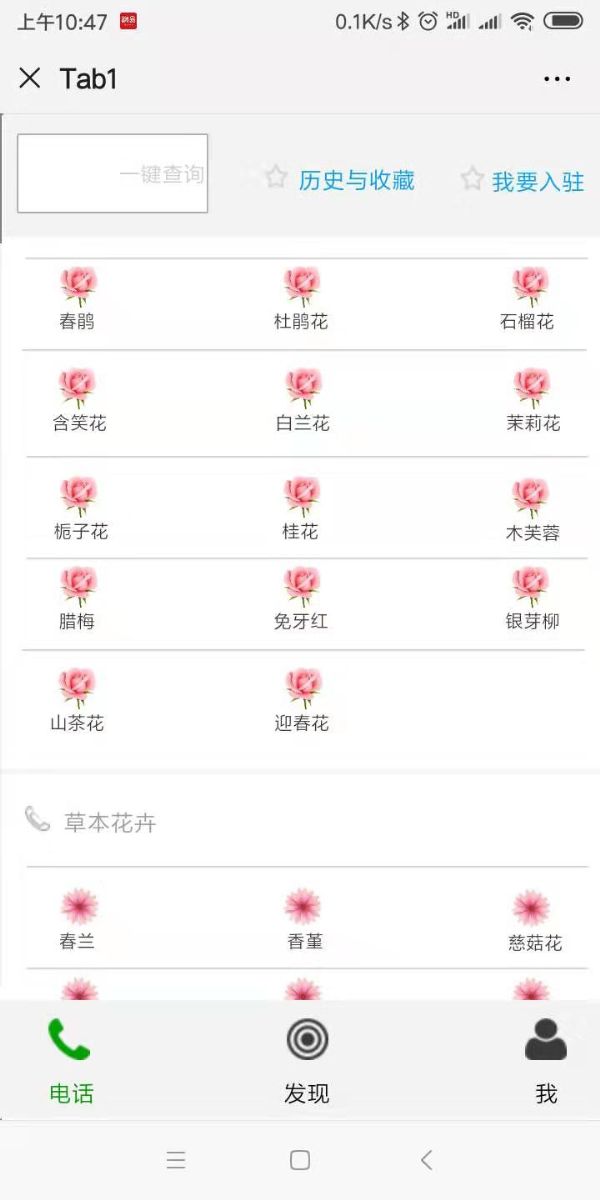
Task: Tap the 一键查询 search field
Action: (112, 174)
